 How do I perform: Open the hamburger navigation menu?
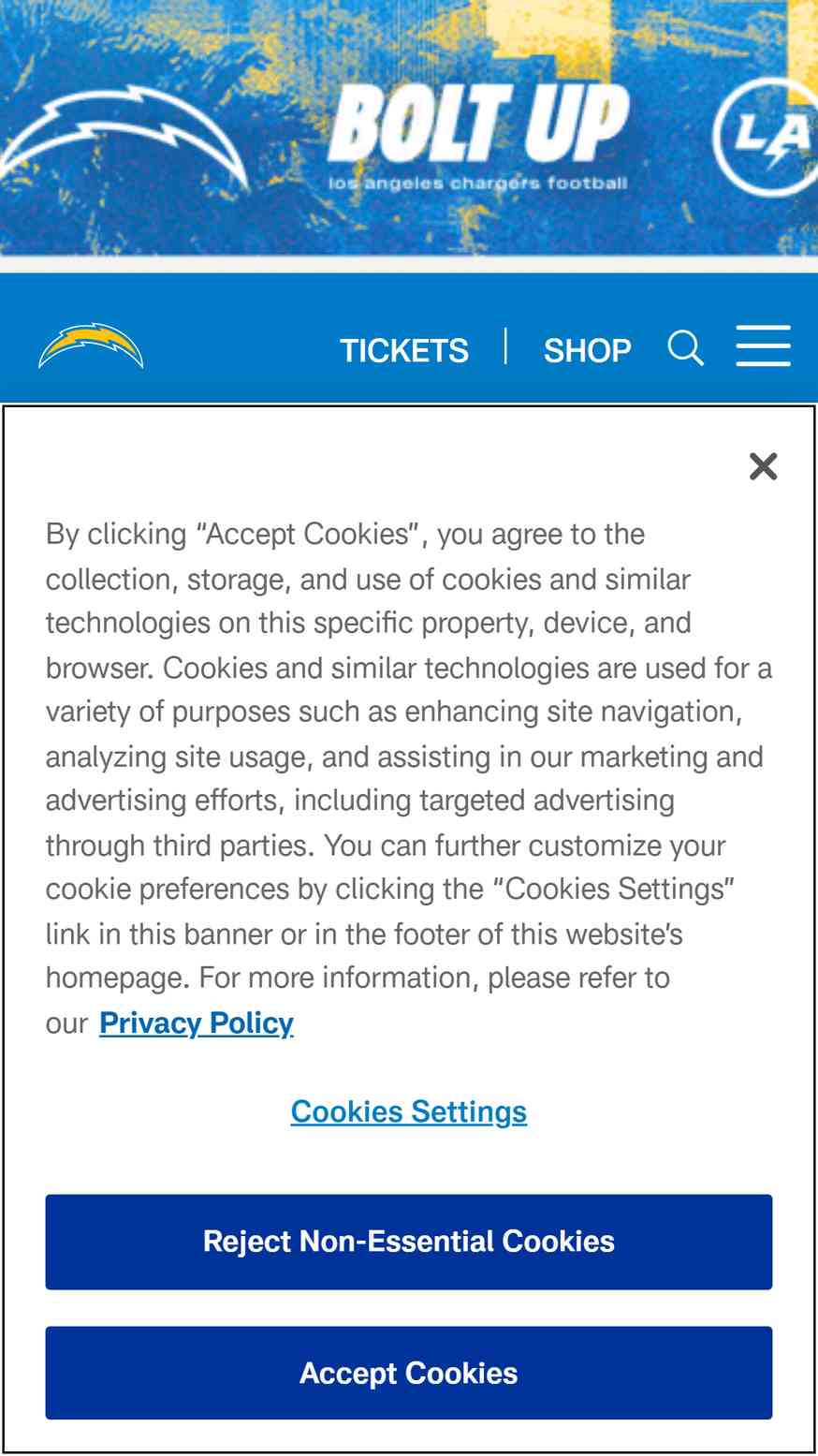pos(763,346)
